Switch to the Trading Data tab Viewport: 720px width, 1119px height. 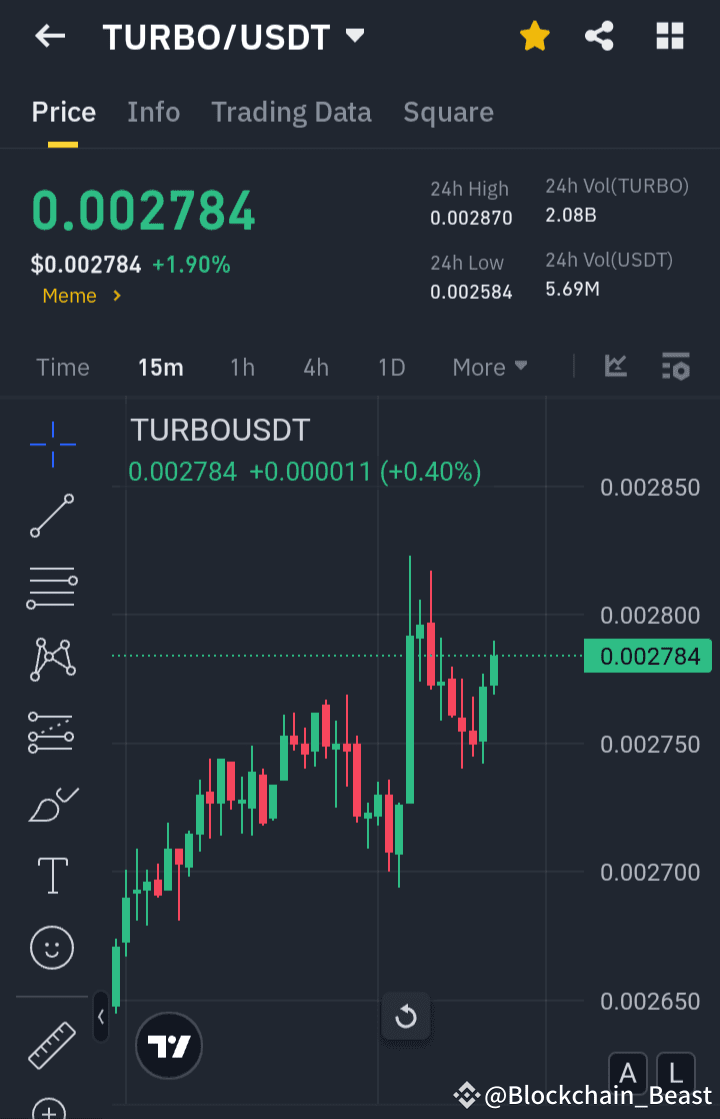pyautogui.click(x=291, y=112)
